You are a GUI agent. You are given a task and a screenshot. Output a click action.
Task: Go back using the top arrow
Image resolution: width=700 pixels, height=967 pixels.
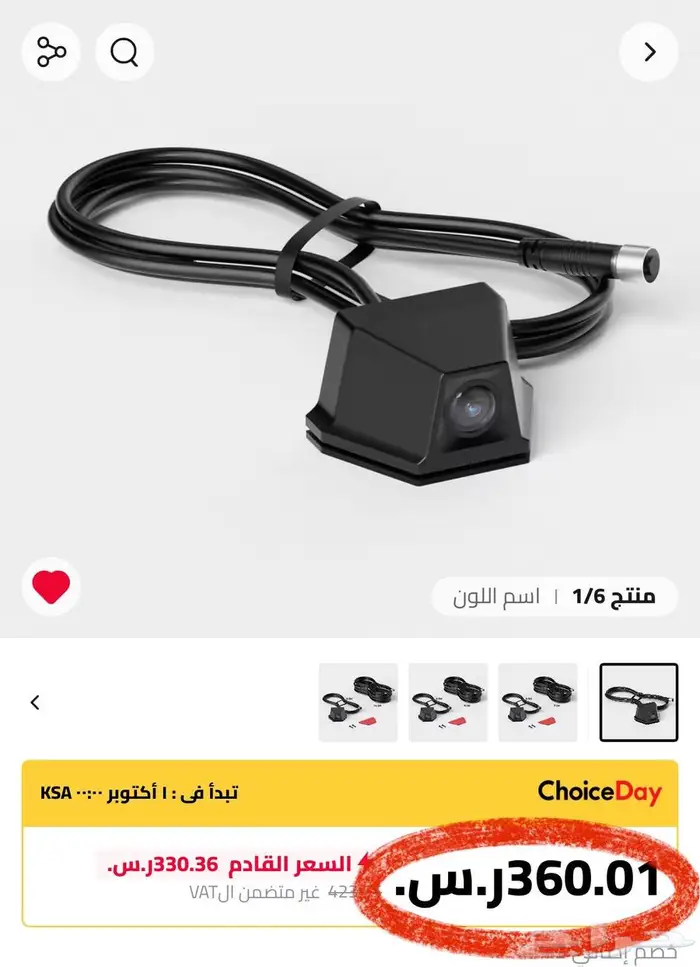[x=649, y=52]
